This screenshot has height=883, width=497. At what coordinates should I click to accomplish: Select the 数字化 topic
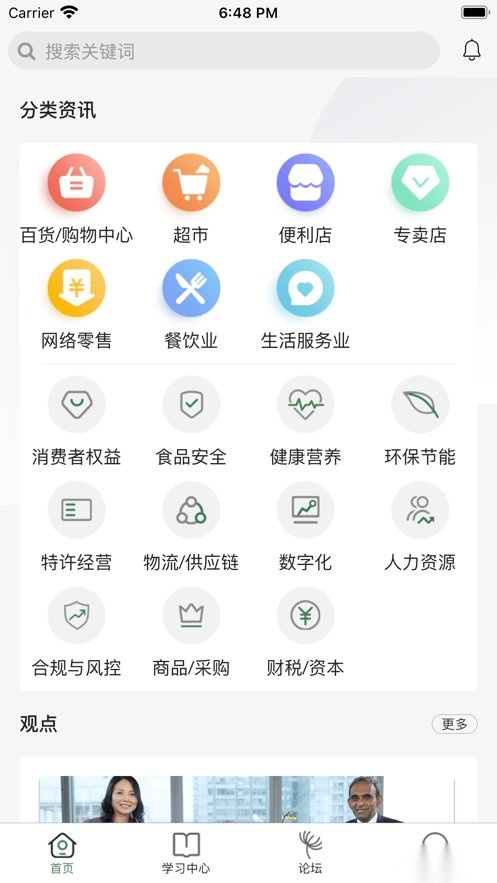[x=305, y=527]
